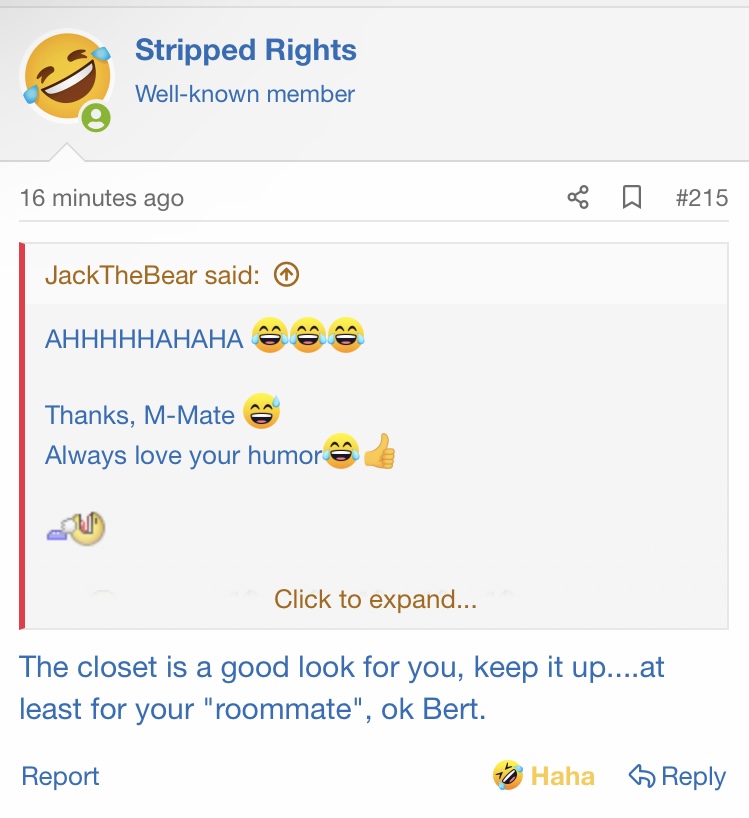Report this post
Image resolution: width=749 pixels, height=818 pixels.
[60, 776]
